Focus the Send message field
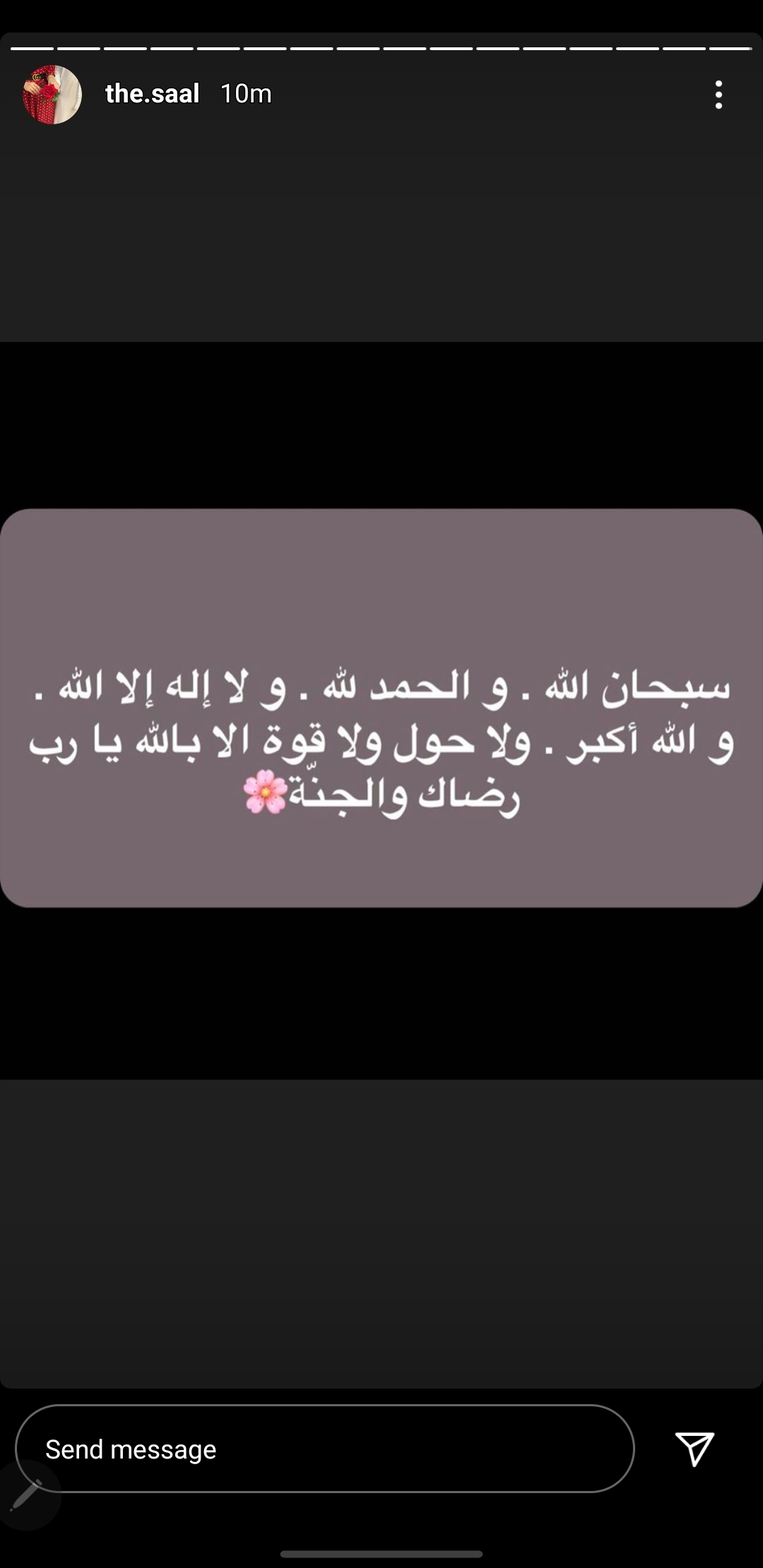The image size is (763, 1568). pyautogui.click(x=325, y=1449)
